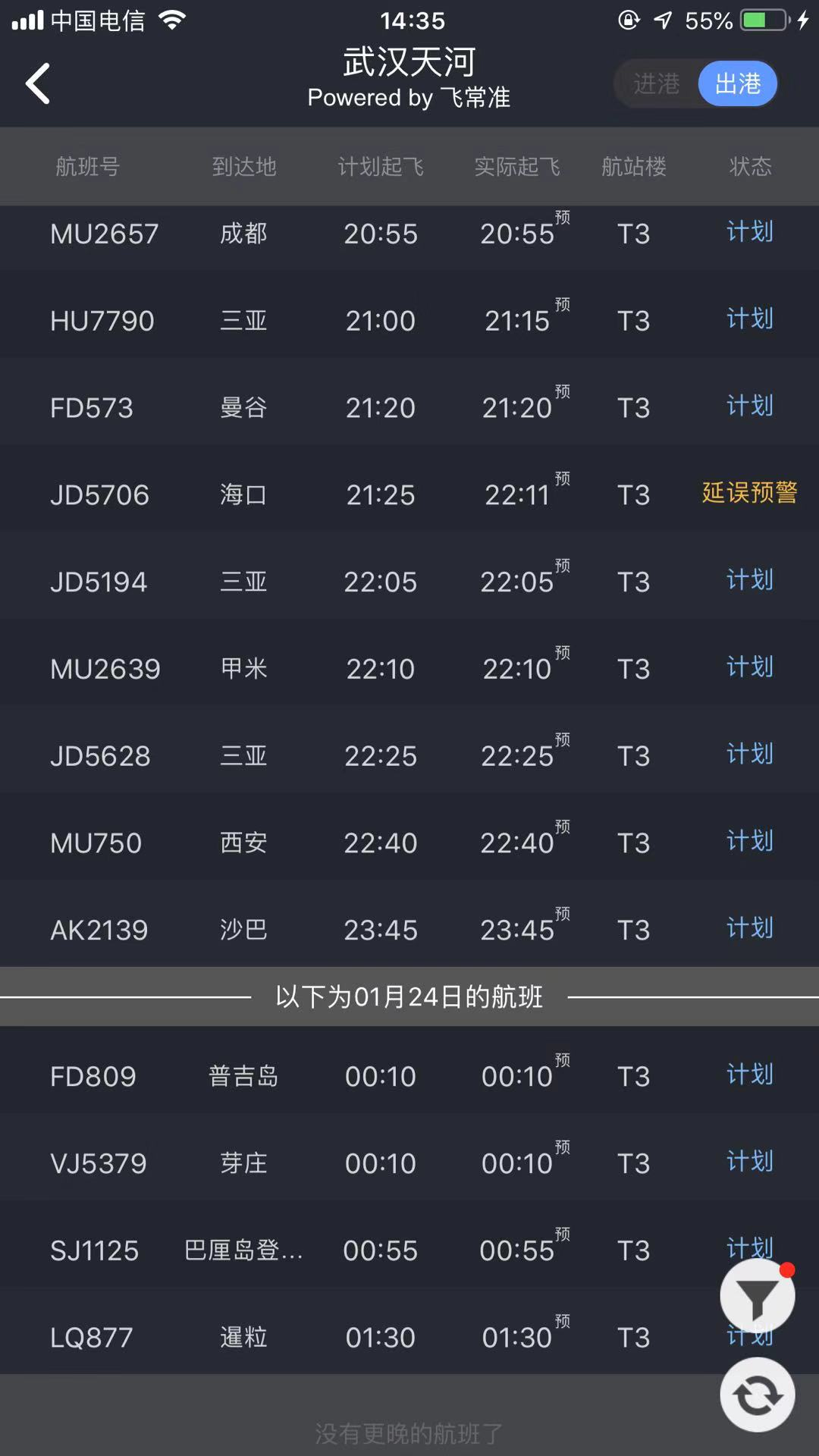Refresh the flight list
The height and width of the screenshot is (1456, 819).
click(757, 1395)
